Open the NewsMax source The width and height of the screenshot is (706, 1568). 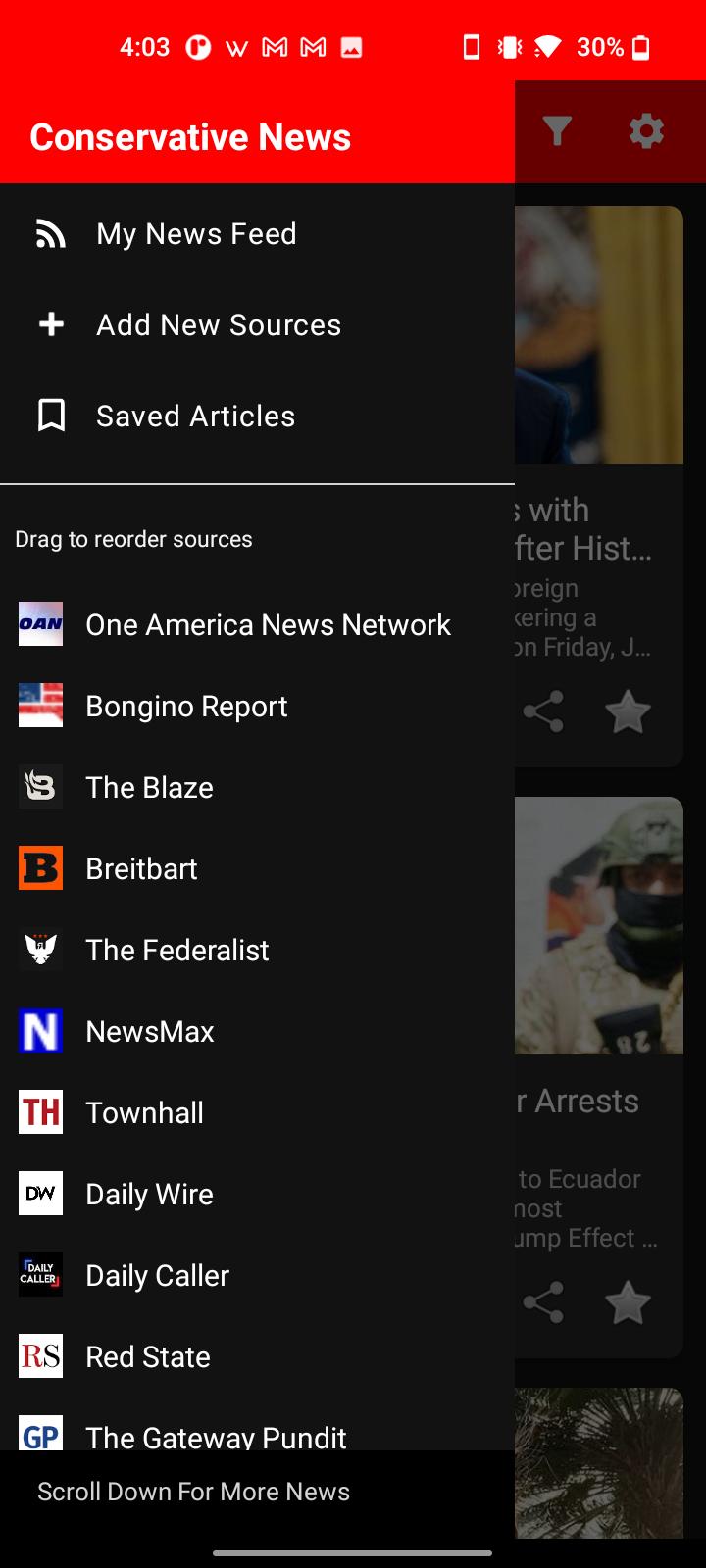click(149, 1032)
